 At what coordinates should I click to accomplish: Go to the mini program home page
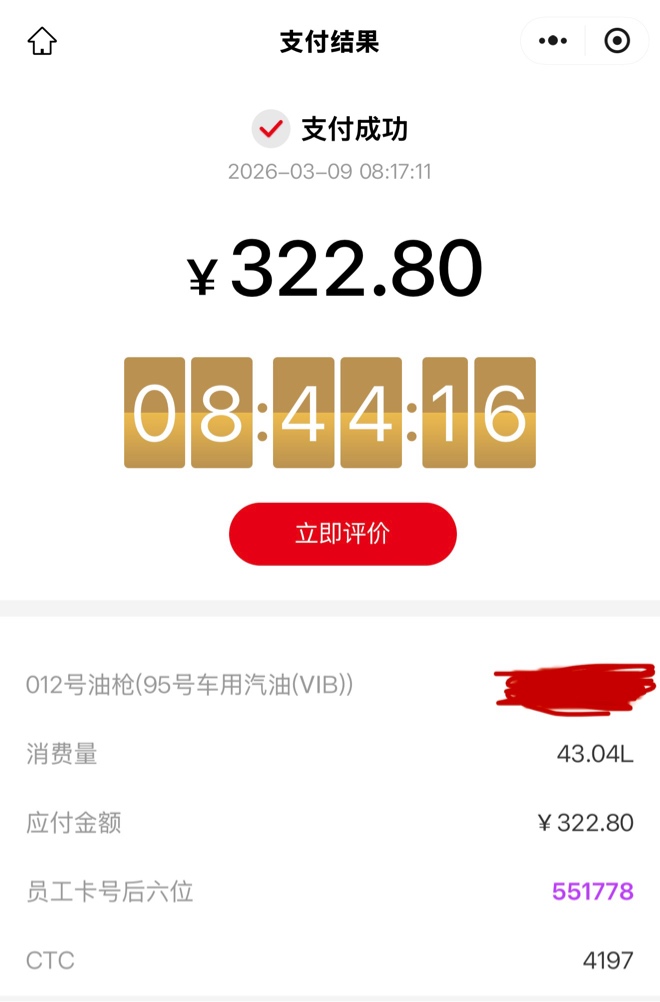[42, 41]
